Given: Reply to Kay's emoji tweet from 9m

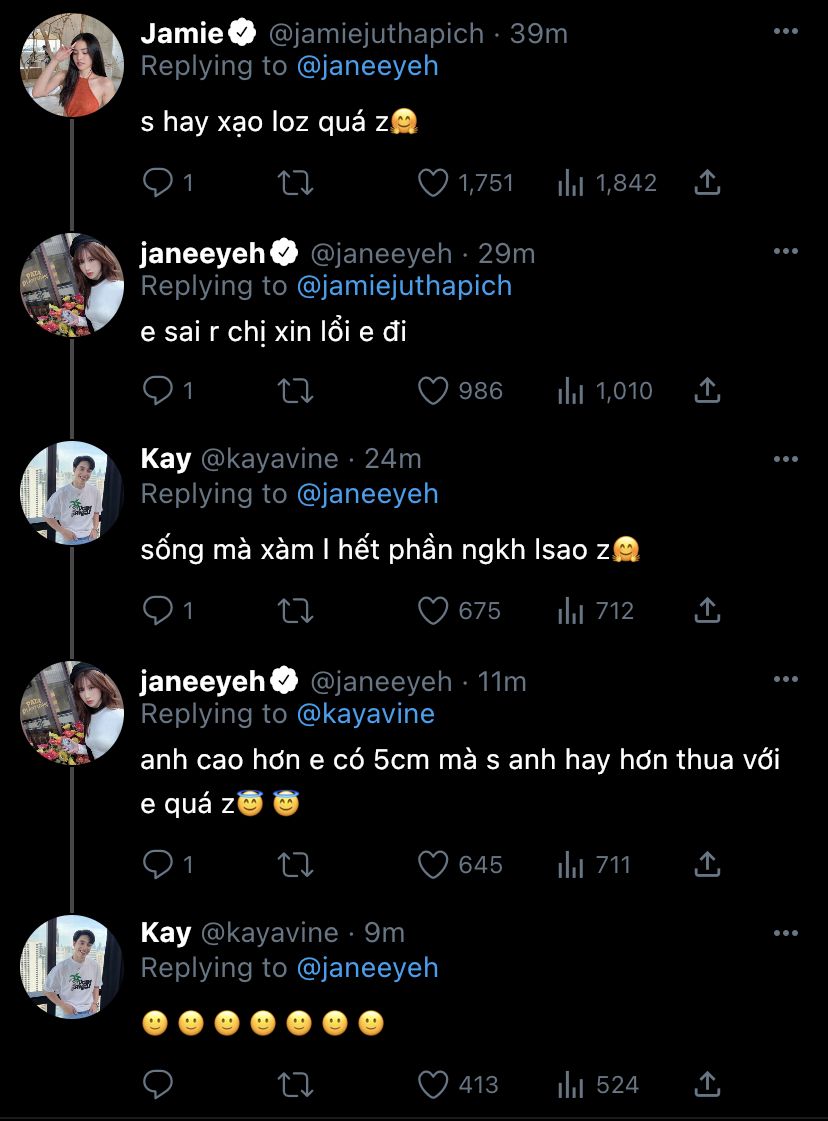Looking at the screenshot, I should pos(158,1085).
